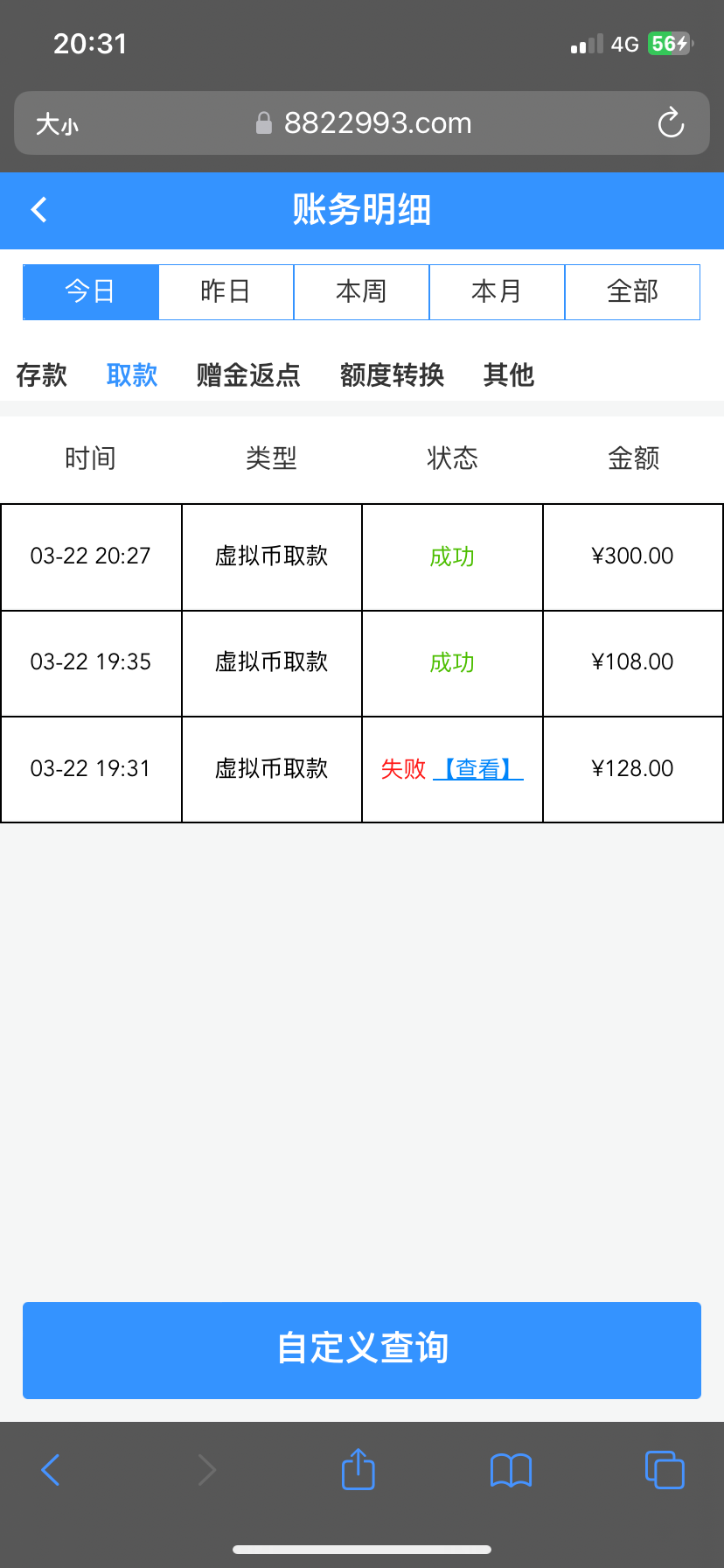Show records for 本月
The width and height of the screenshot is (724, 1568).
coord(497,291)
